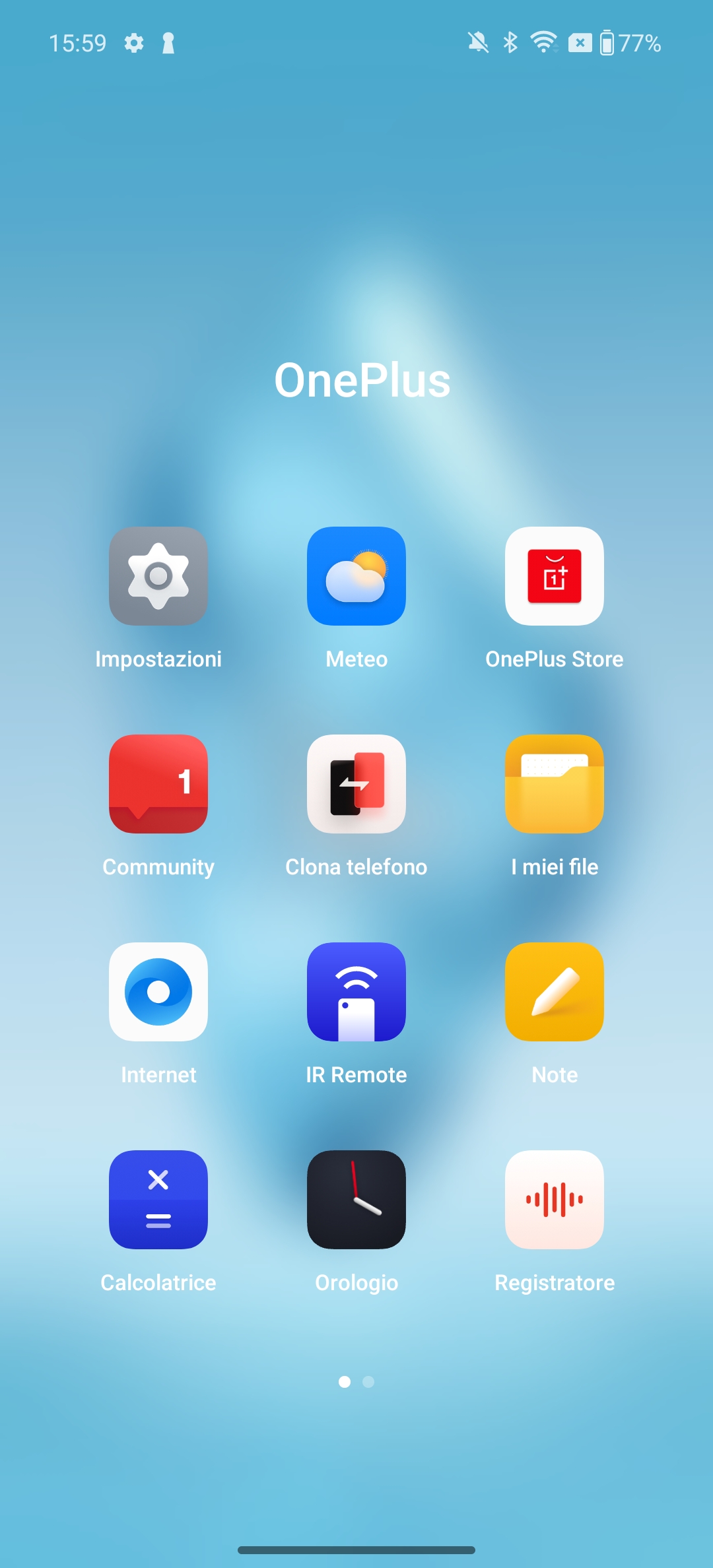Launch the Meteo weather app
713x1568 pixels.
(x=356, y=575)
